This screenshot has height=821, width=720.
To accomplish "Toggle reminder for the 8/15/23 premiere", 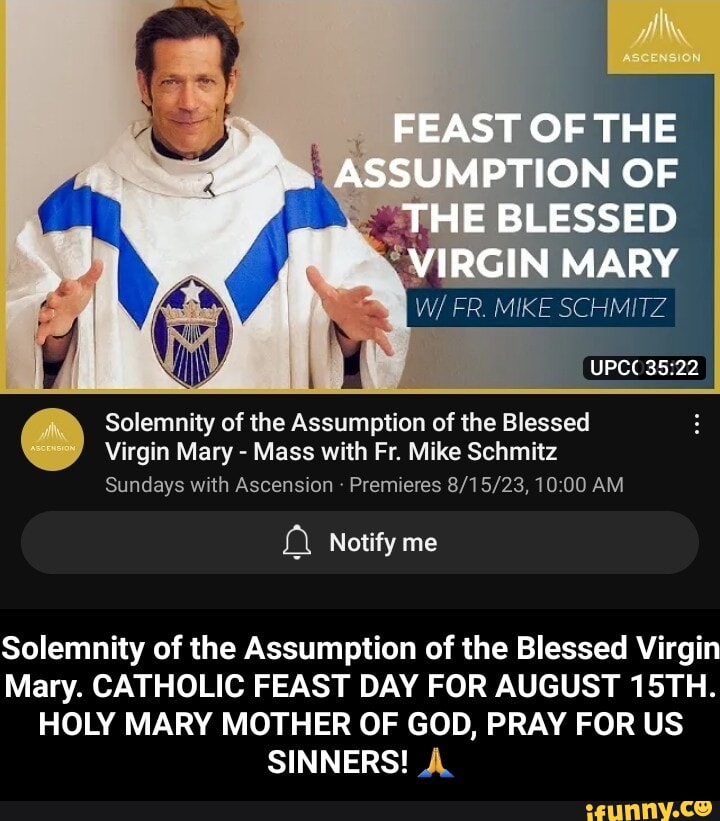I will point(360,543).
